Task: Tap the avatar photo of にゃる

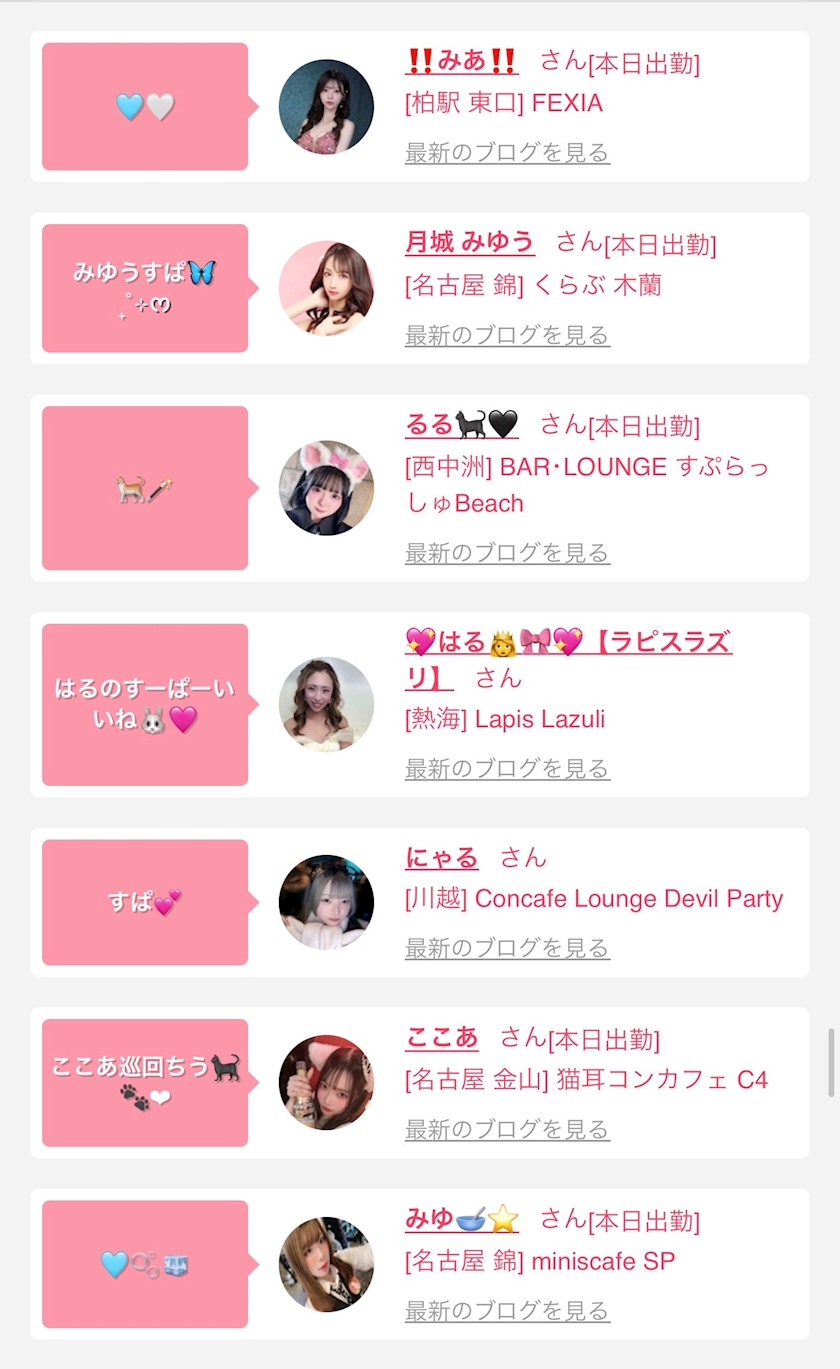Action: pyautogui.click(x=326, y=902)
